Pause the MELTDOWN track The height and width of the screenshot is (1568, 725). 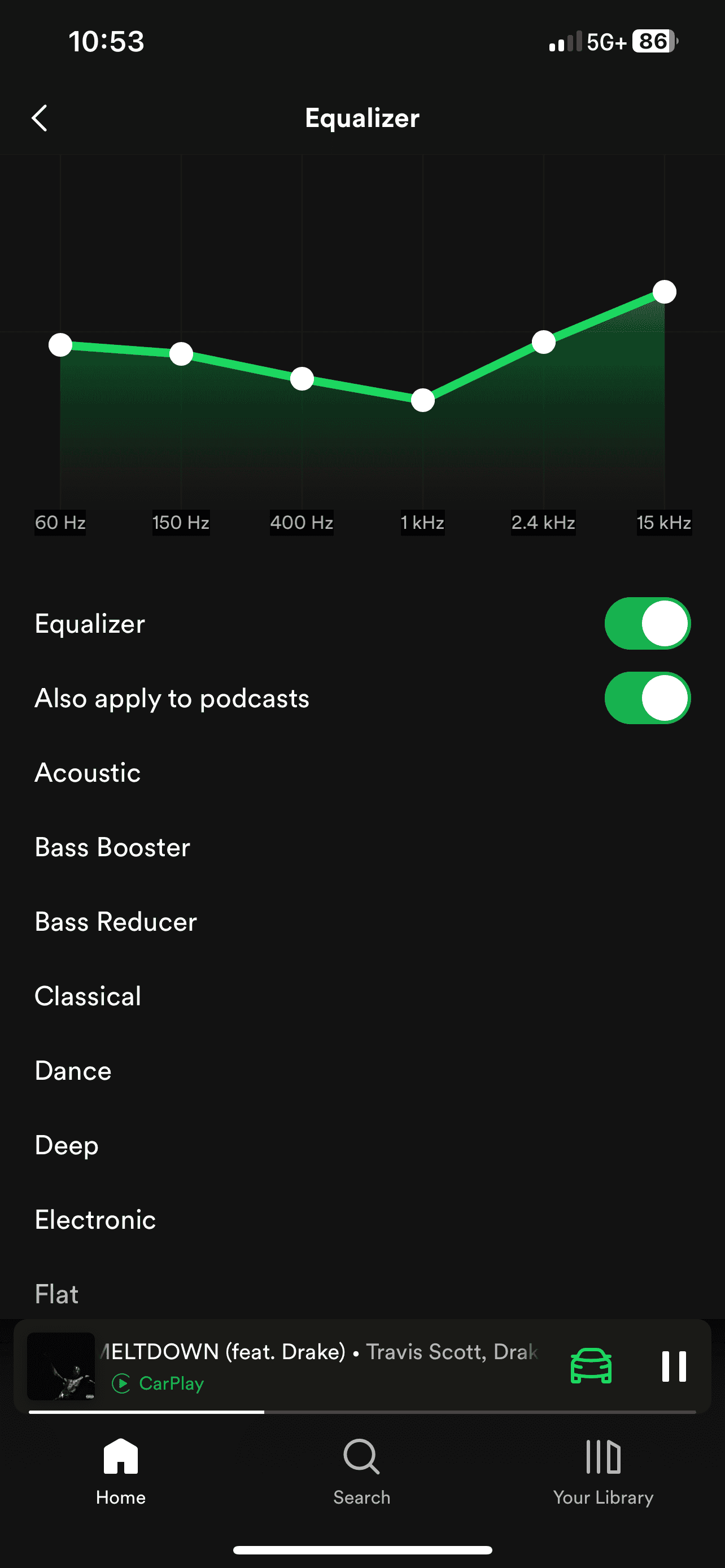674,1366
